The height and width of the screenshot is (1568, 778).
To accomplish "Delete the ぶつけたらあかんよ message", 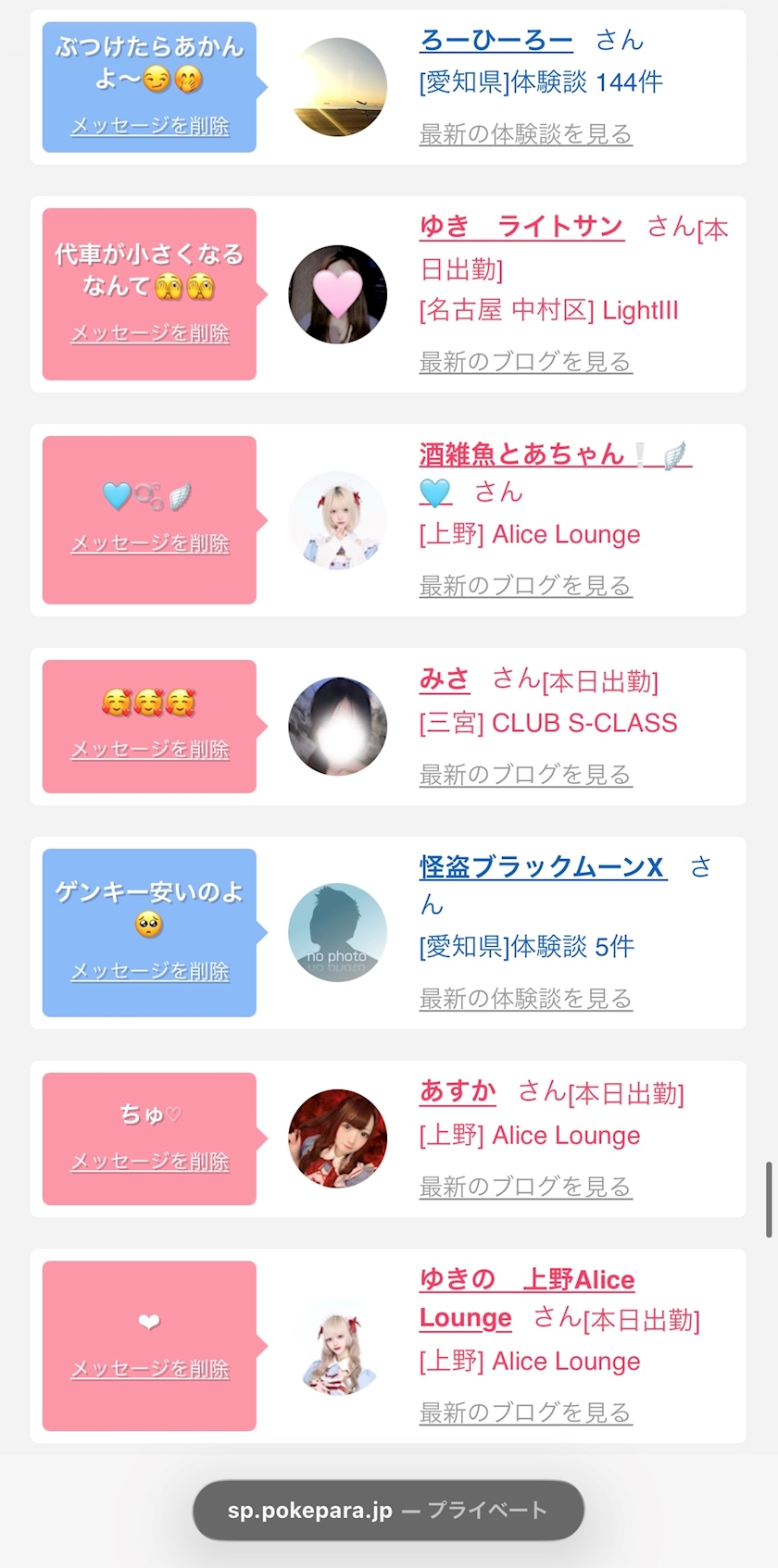I will tap(150, 126).
